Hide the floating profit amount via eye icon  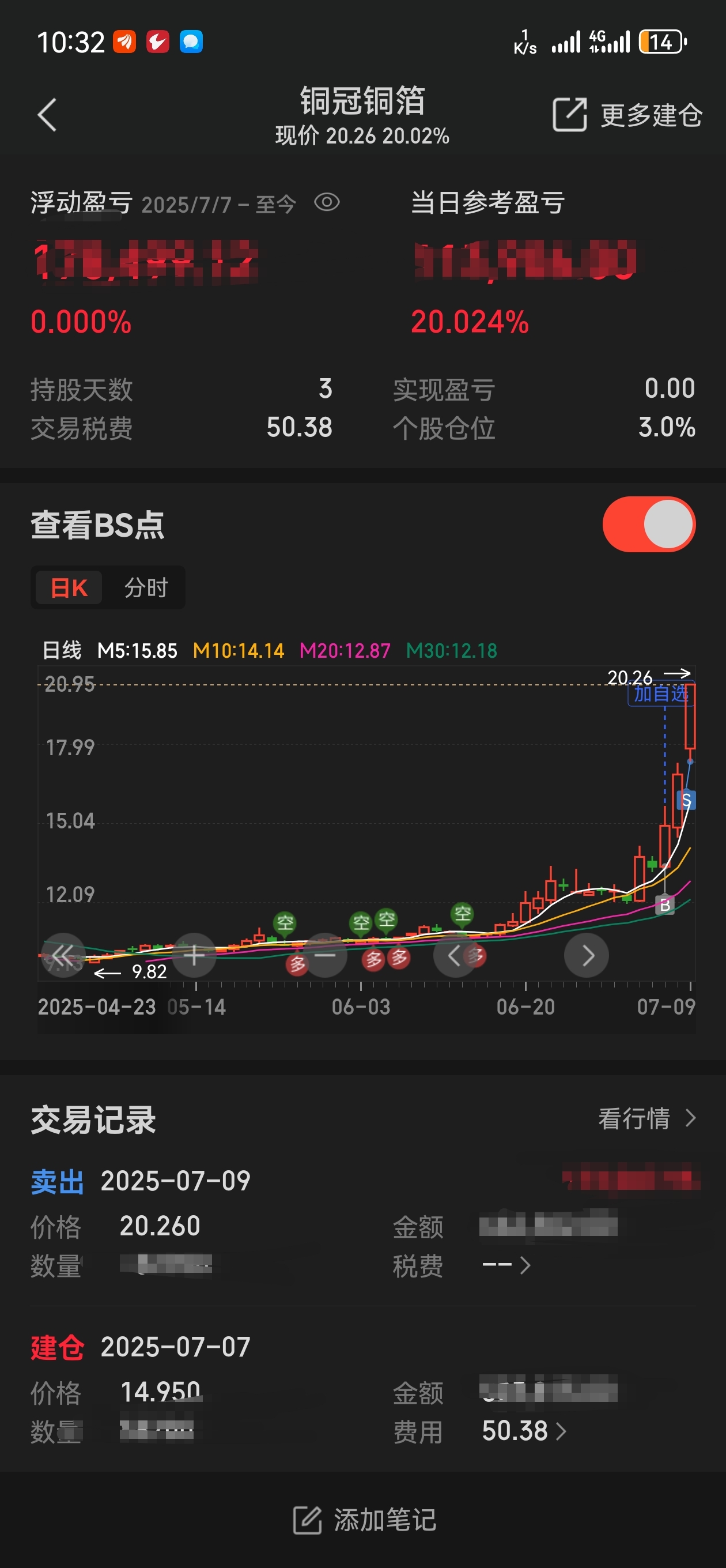coord(327,202)
